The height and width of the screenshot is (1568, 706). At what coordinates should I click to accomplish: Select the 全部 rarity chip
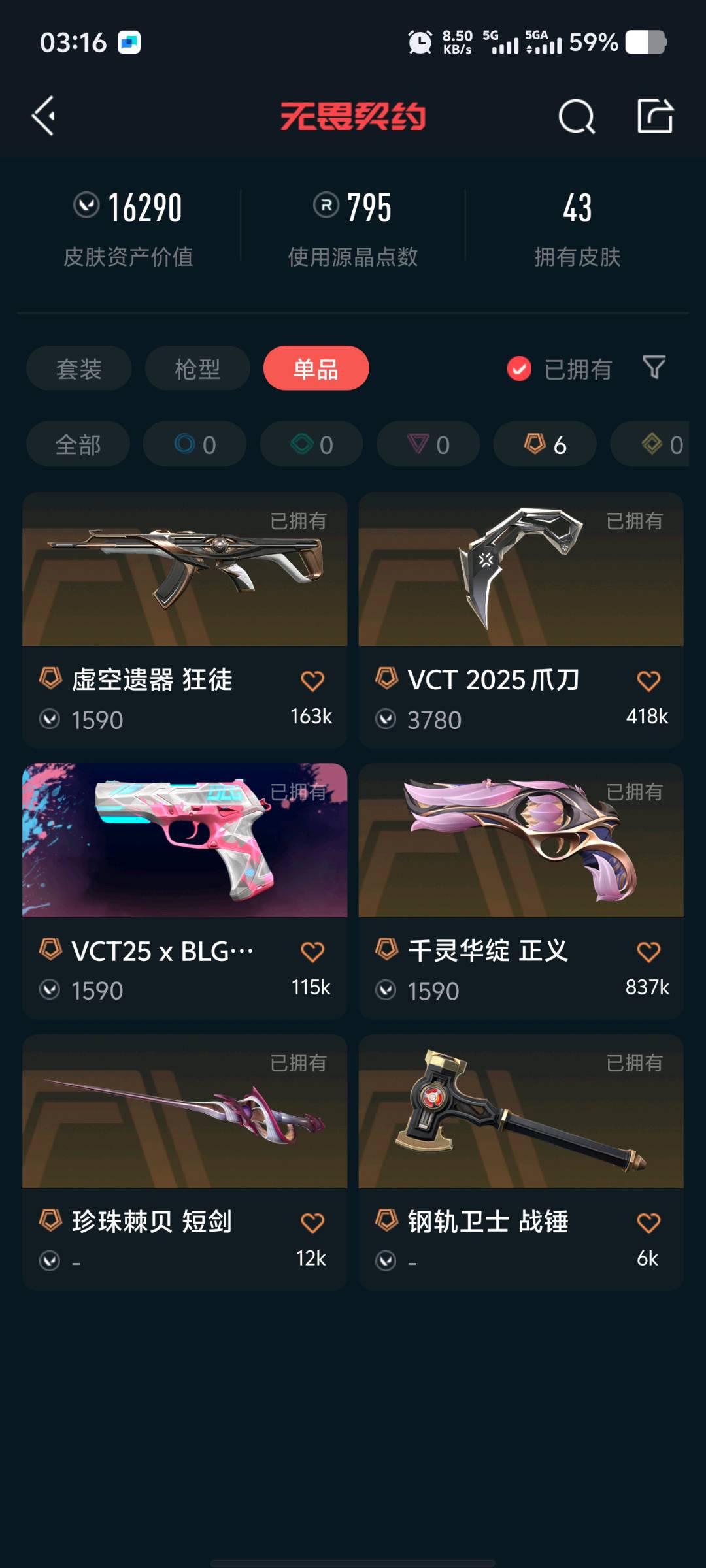coord(78,444)
